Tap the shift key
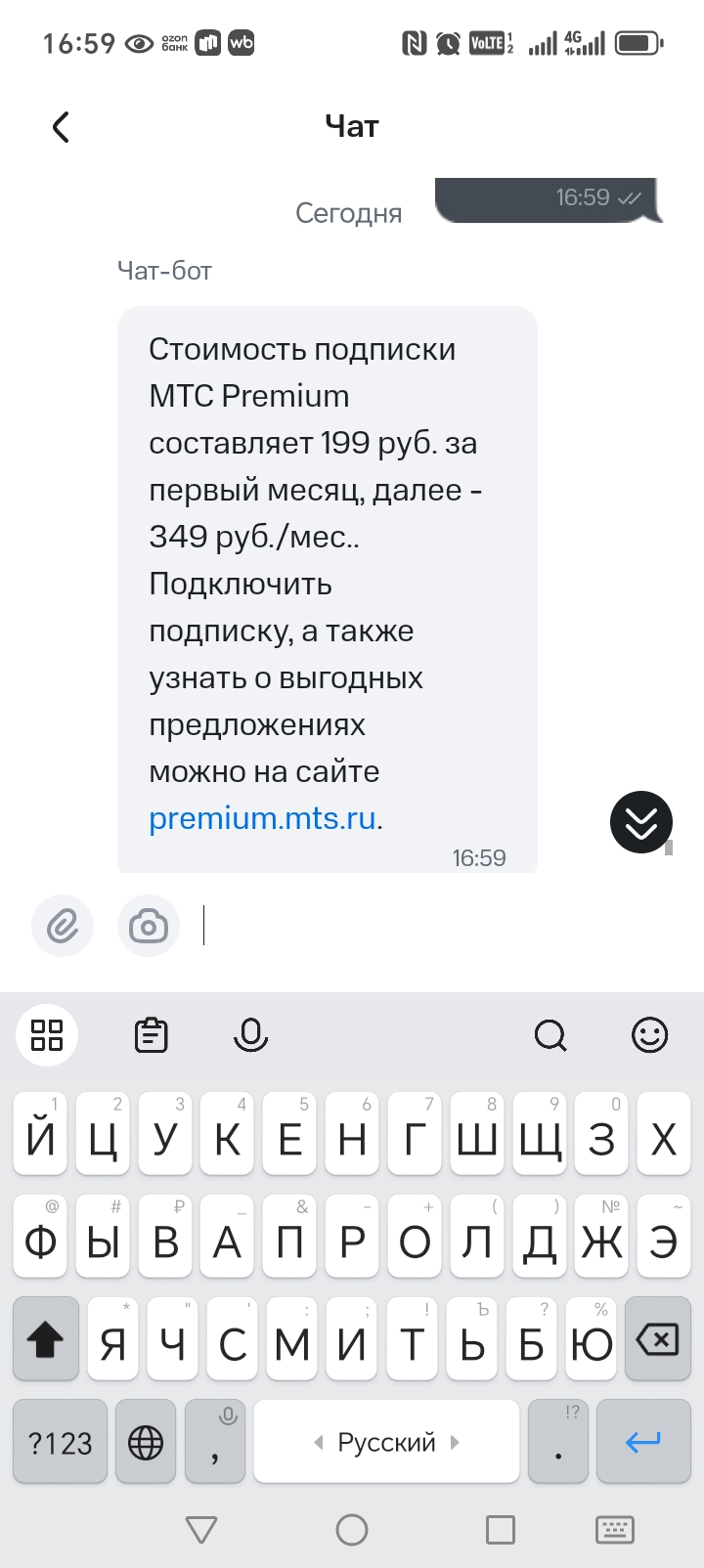Viewport: 704px width, 1568px height. 45,1339
